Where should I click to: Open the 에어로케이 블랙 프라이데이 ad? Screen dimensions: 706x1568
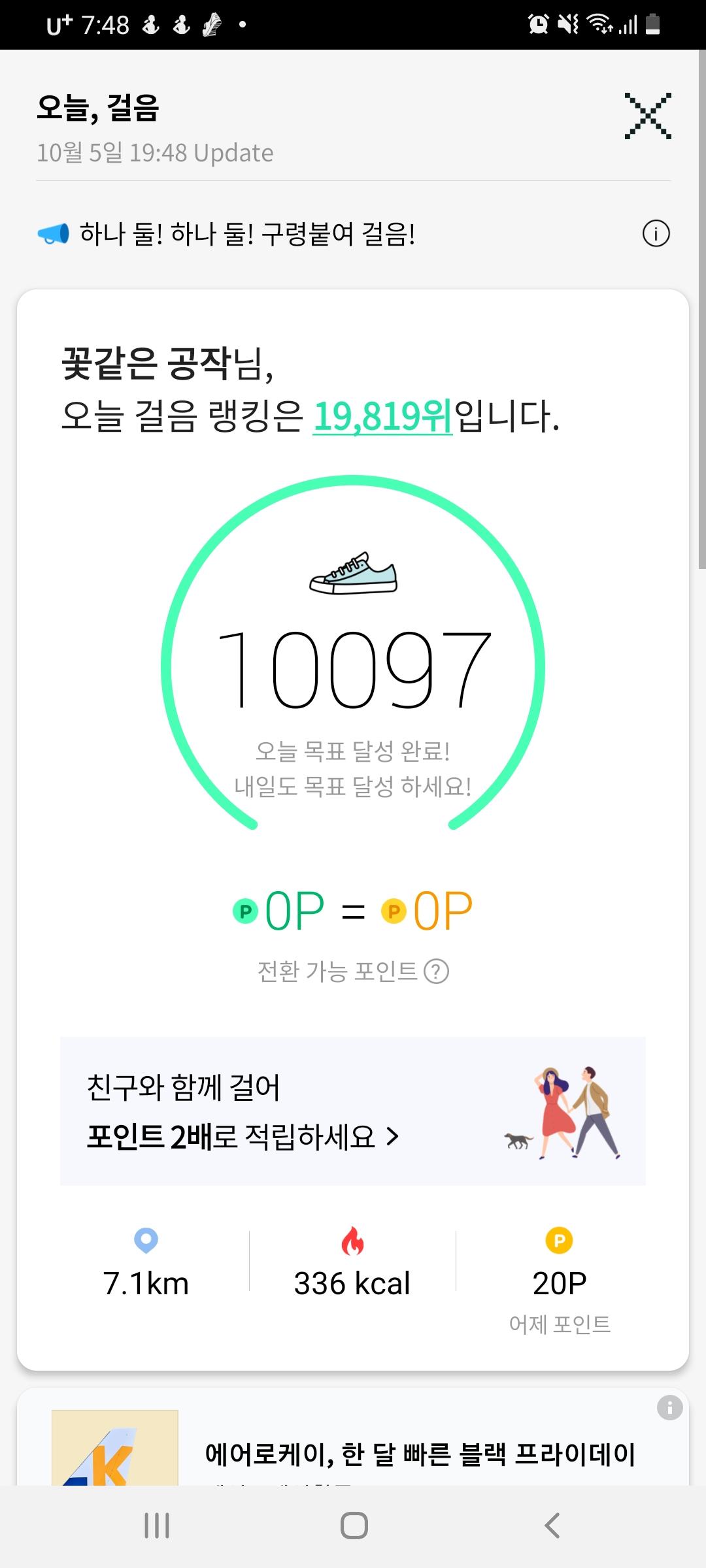coord(418,1454)
